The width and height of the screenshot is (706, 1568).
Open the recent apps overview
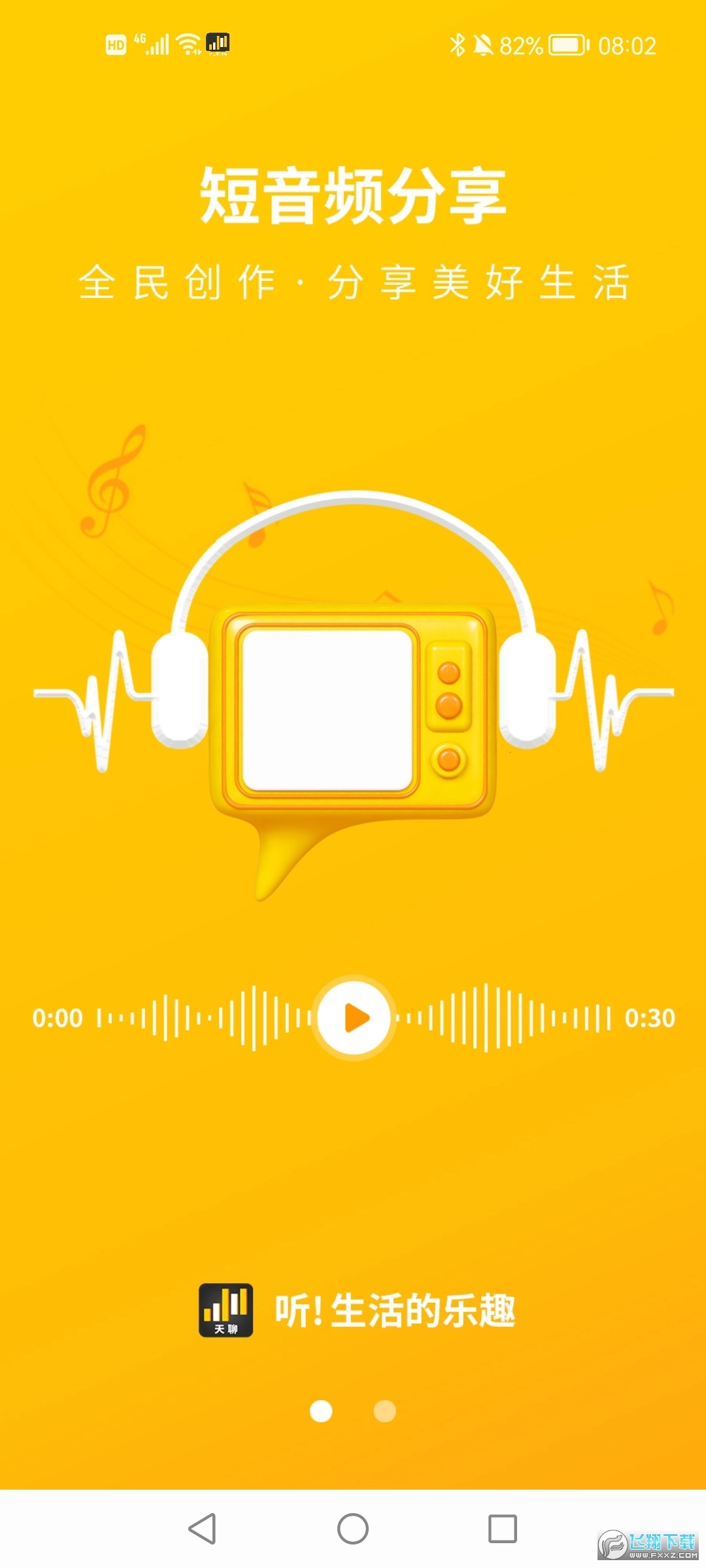tap(503, 1529)
